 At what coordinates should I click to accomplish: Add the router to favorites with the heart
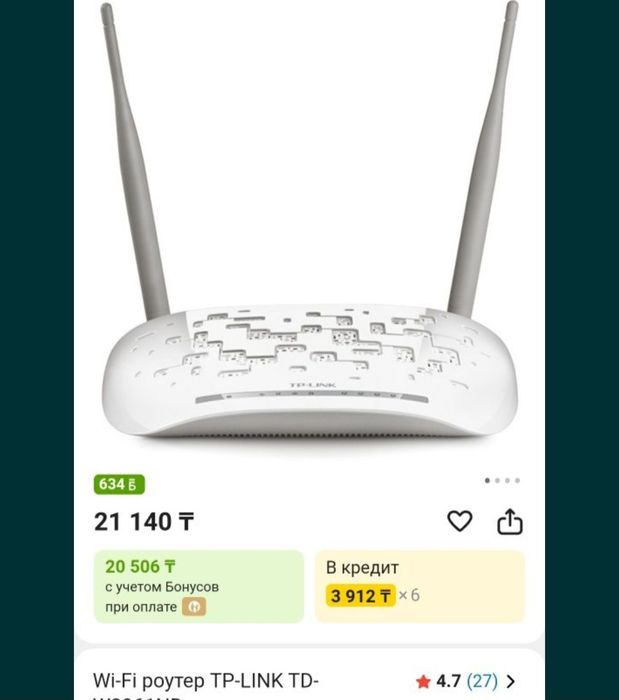(x=459, y=521)
